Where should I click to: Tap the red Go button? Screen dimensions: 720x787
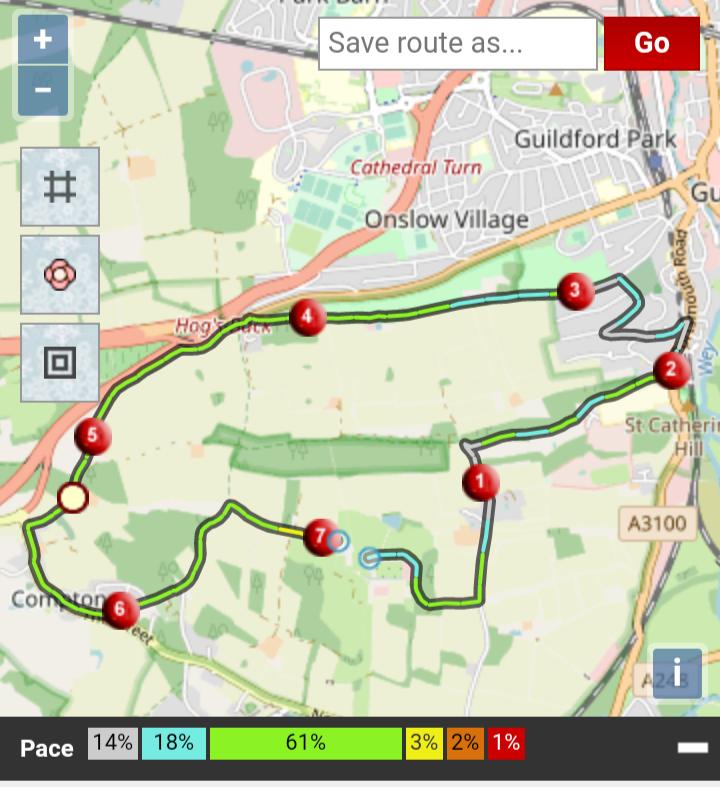tap(651, 44)
